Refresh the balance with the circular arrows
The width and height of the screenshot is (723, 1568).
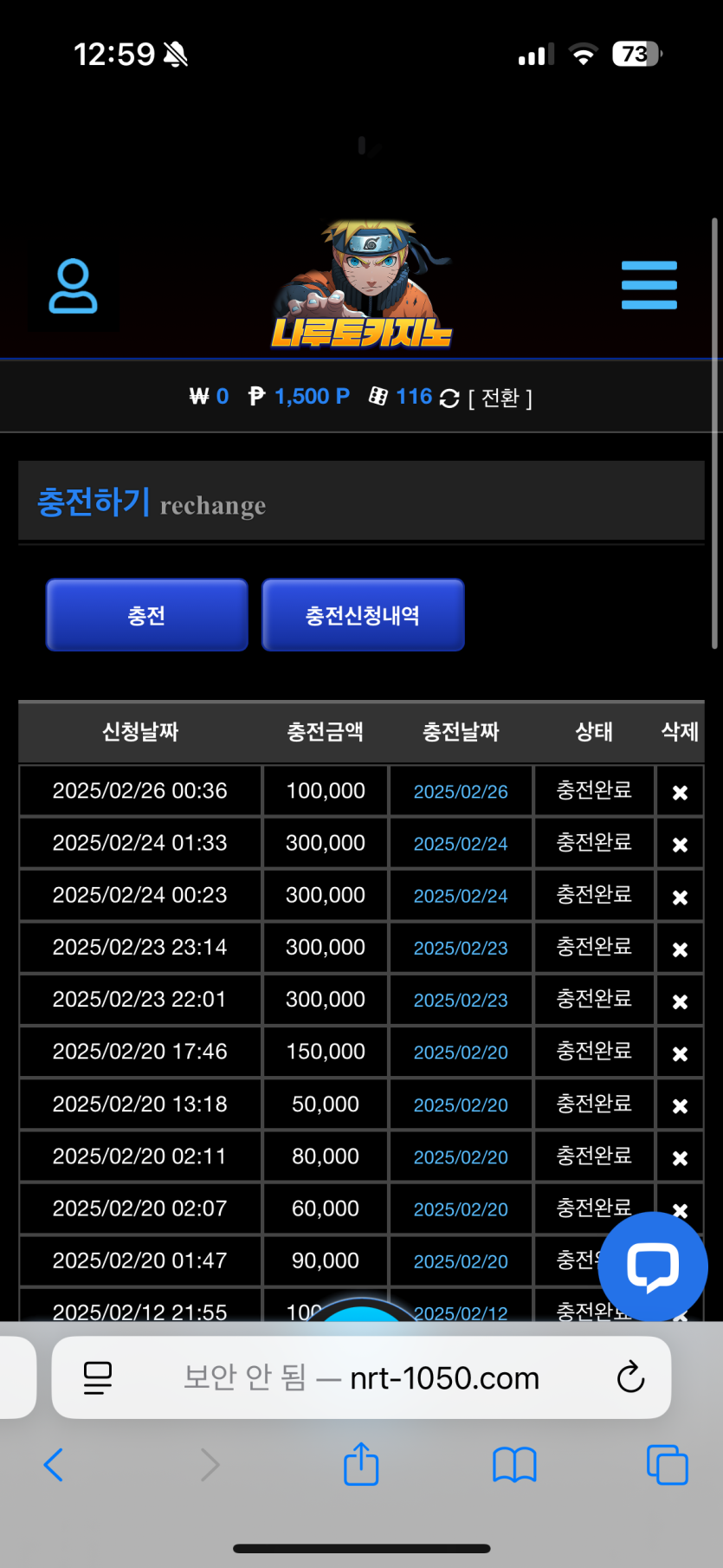point(449,398)
